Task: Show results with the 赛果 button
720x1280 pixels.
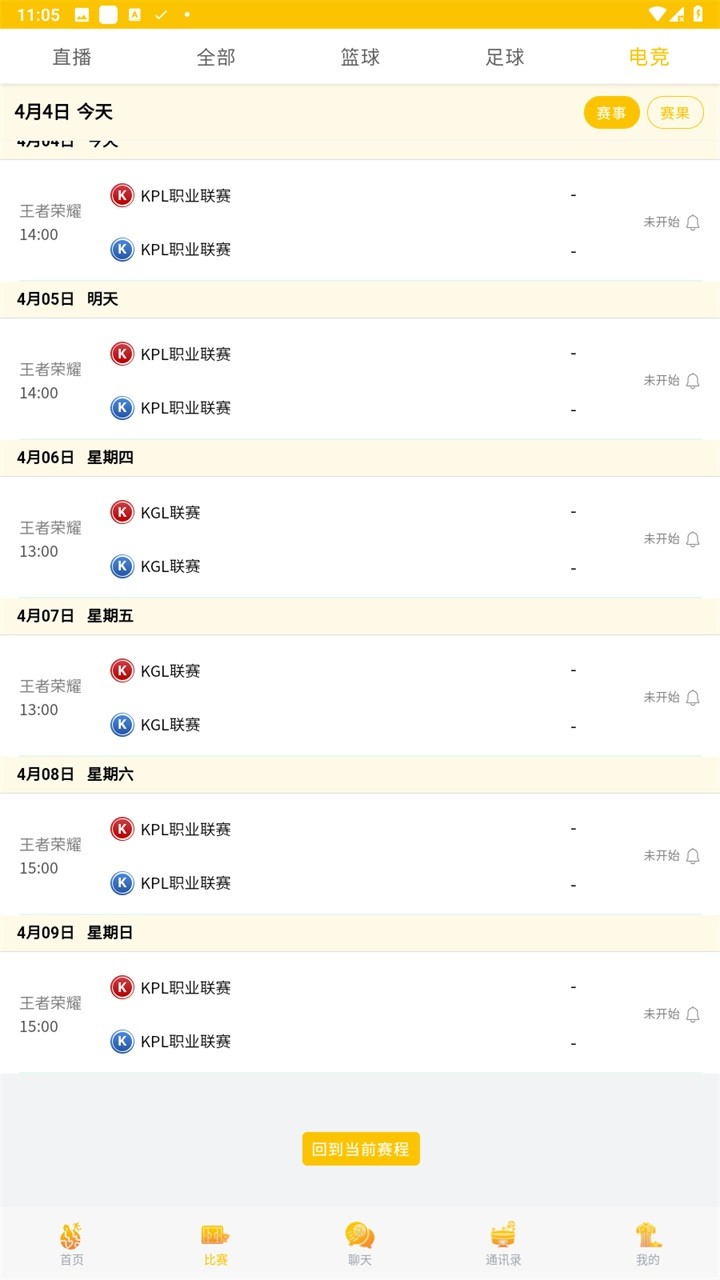Action: tap(675, 113)
